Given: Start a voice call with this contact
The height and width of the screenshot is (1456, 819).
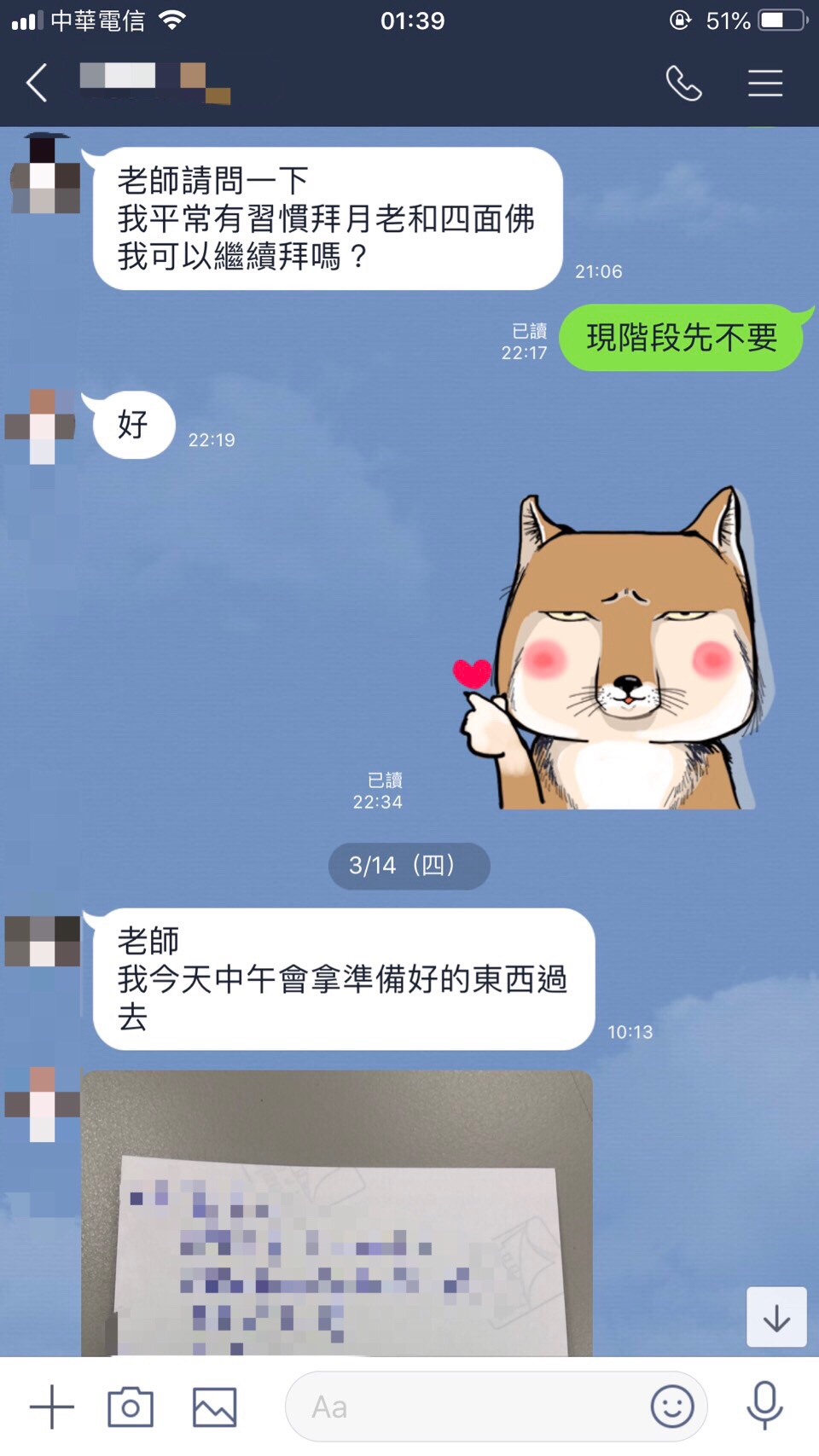Looking at the screenshot, I should click(x=683, y=84).
